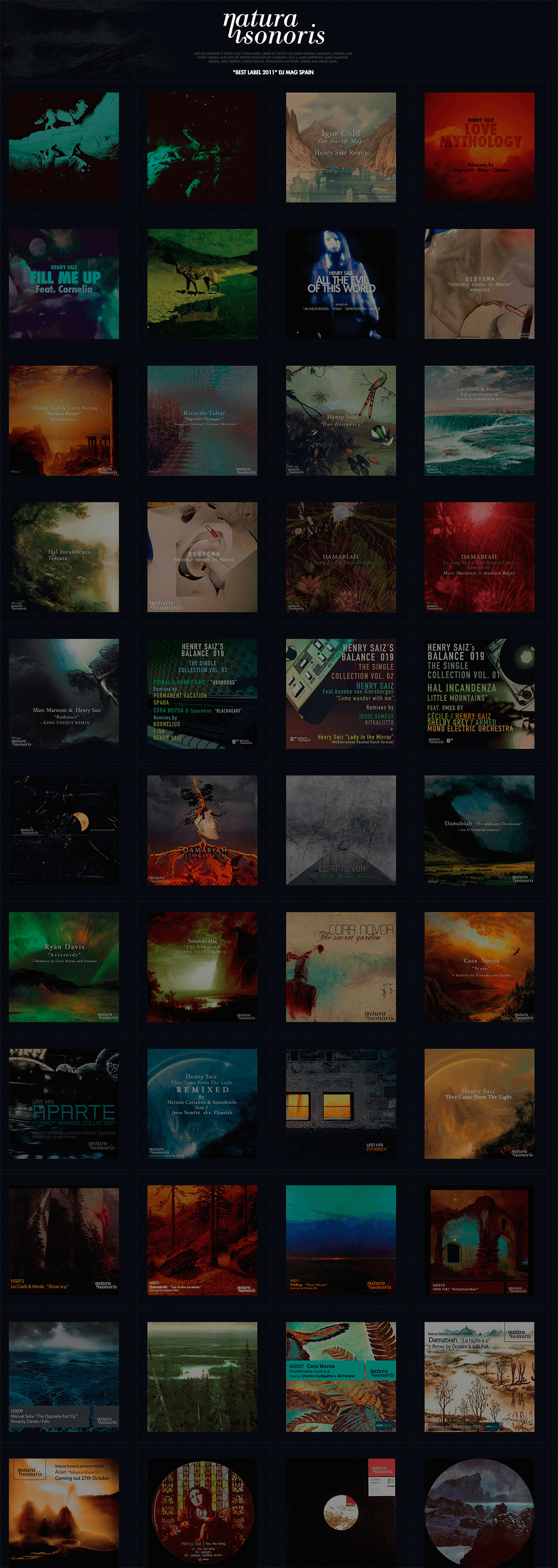Open Marc Marzenit & Henry Saiz Radiance
Image resolution: width=558 pixels, height=1568 pixels.
[x=64, y=693]
